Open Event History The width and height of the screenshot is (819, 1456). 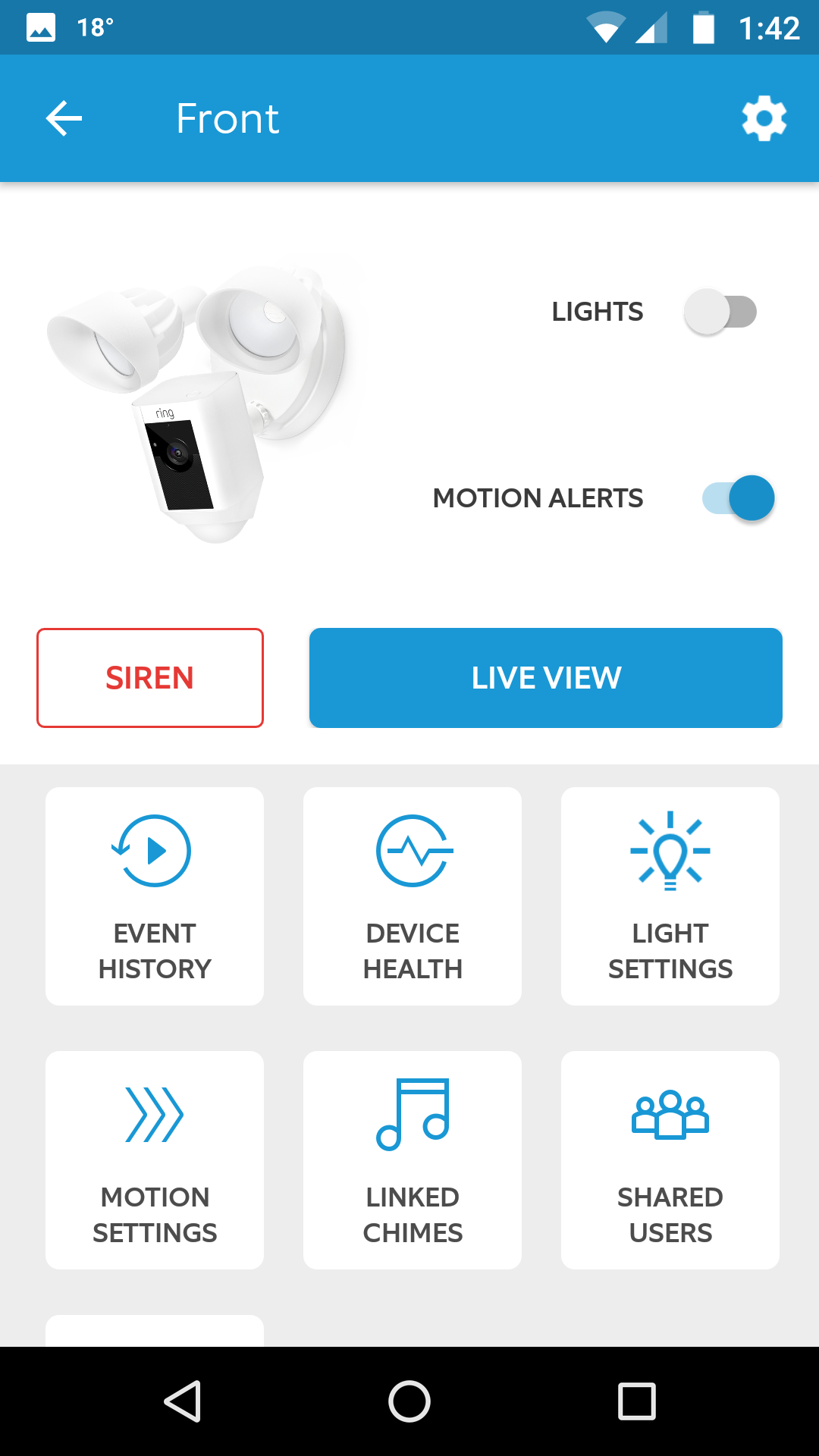click(155, 896)
